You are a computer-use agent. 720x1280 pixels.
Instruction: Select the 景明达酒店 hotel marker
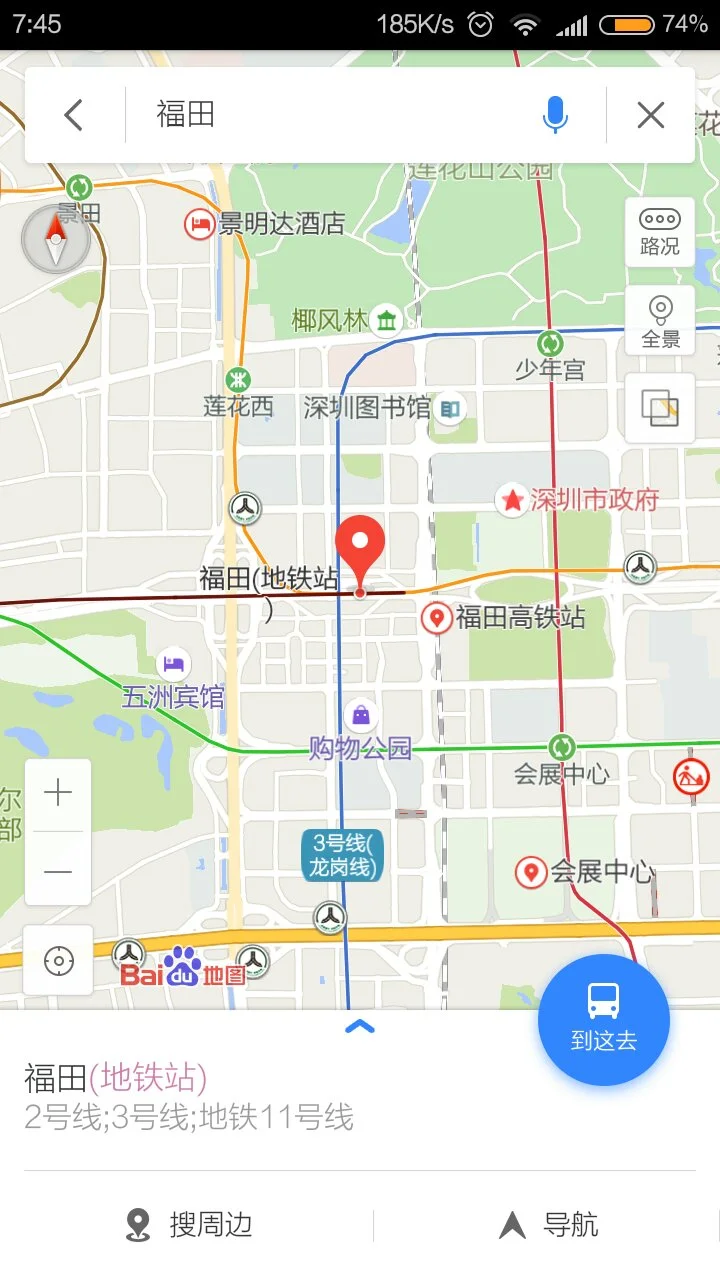tap(202, 224)
